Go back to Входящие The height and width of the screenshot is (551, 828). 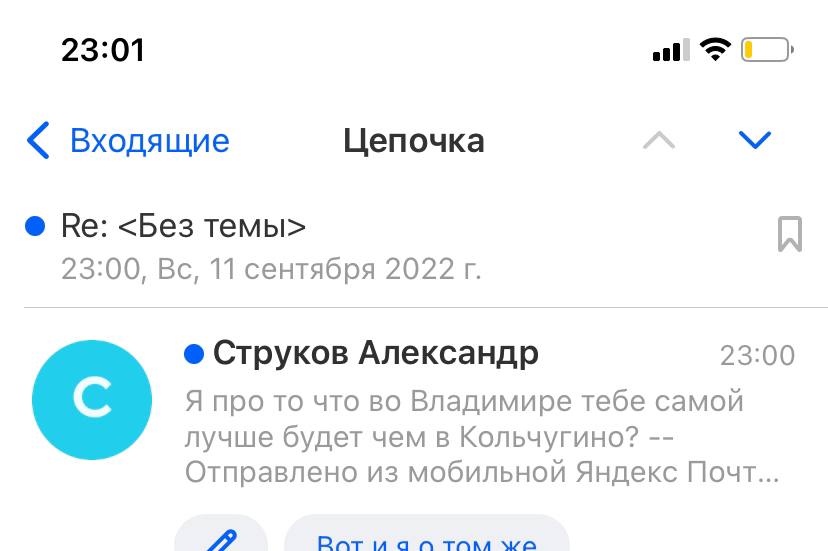[128, 141]
